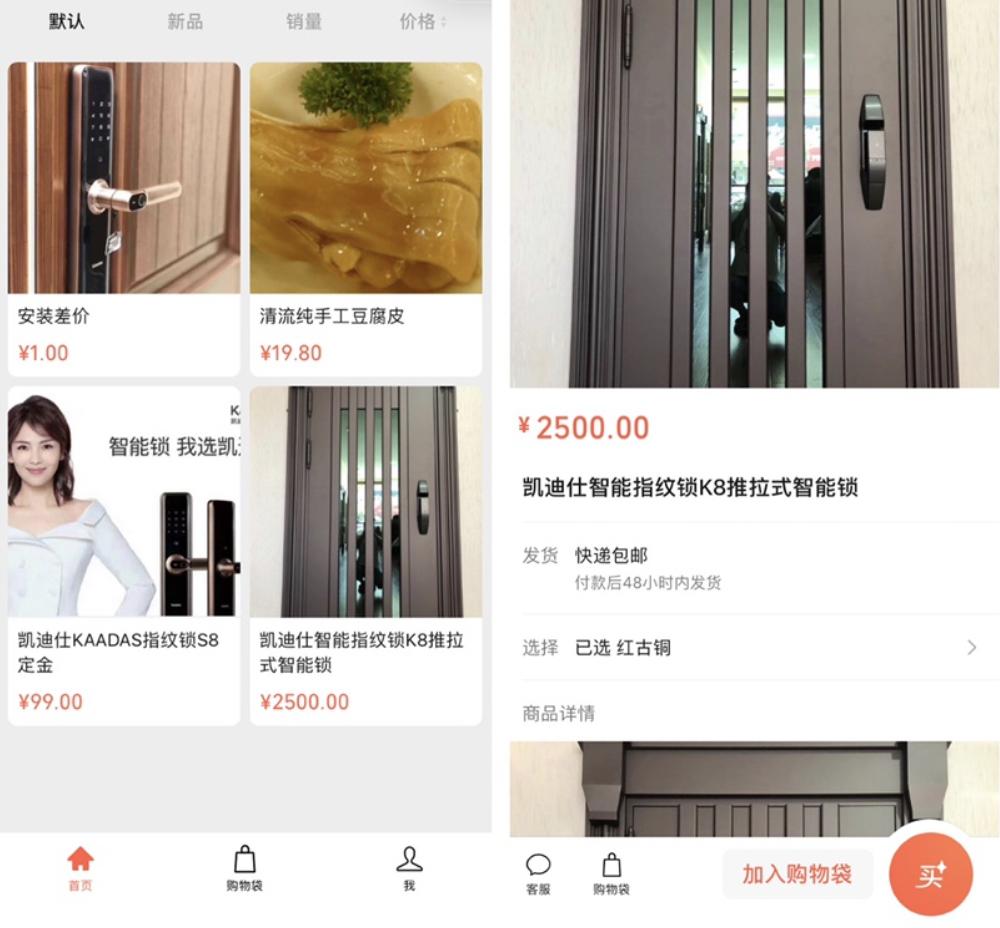
Task: Open the 选择 已选 红古铜 option row
Action: tap(750, 648)
